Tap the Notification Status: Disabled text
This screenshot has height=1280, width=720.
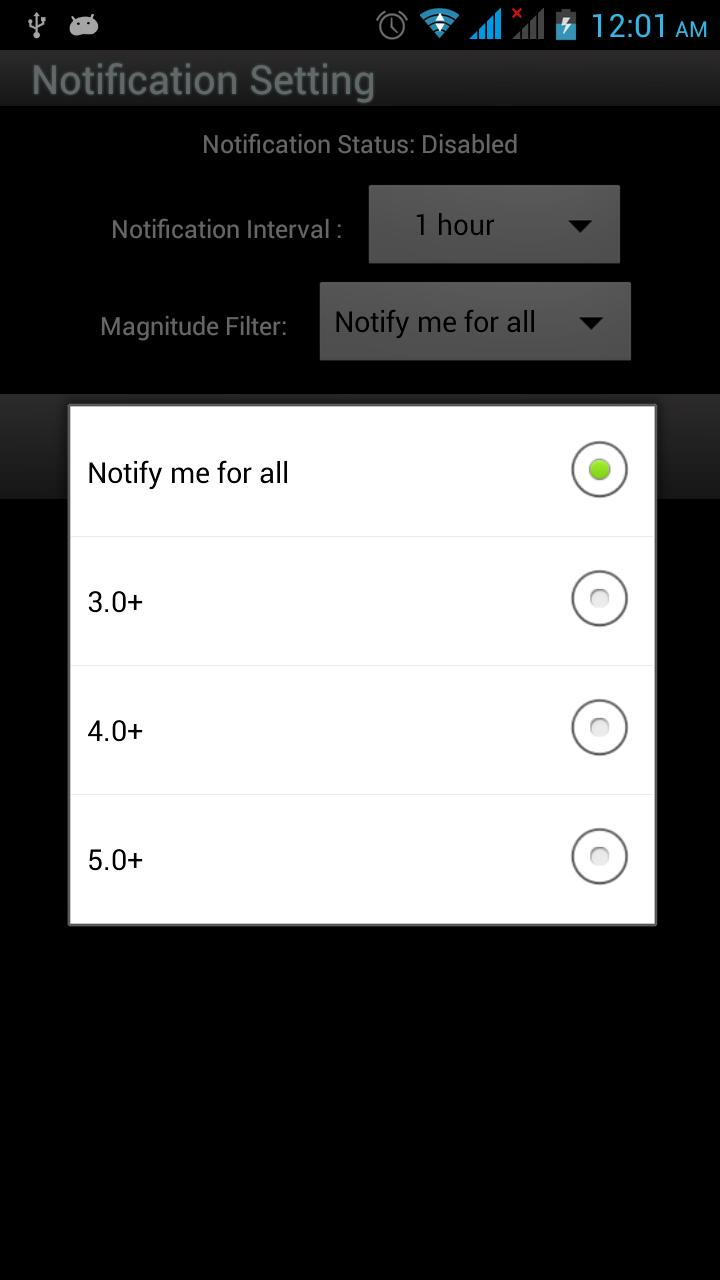point(360,144)
